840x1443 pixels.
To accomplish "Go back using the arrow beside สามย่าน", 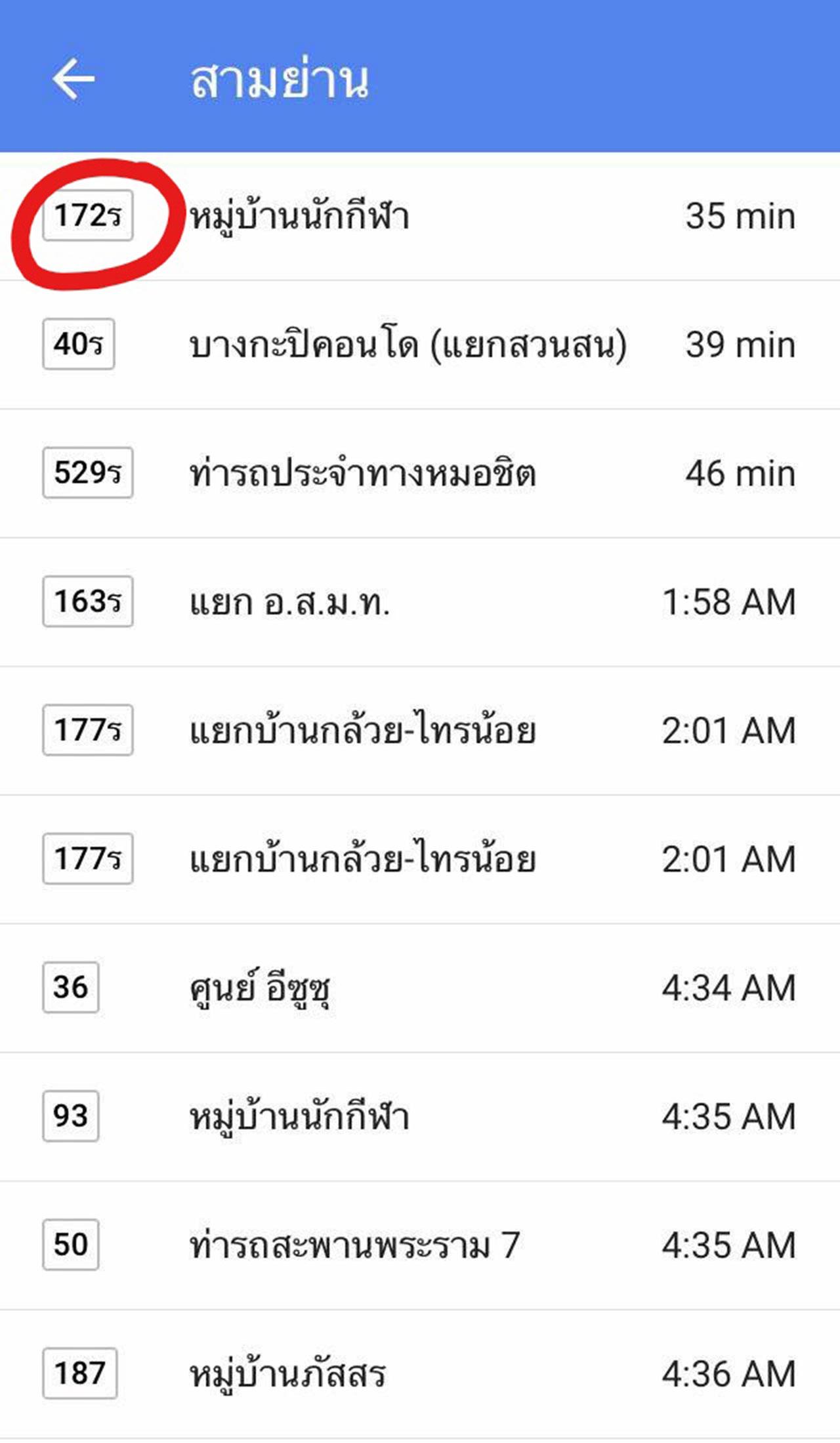I will (73, 78).
